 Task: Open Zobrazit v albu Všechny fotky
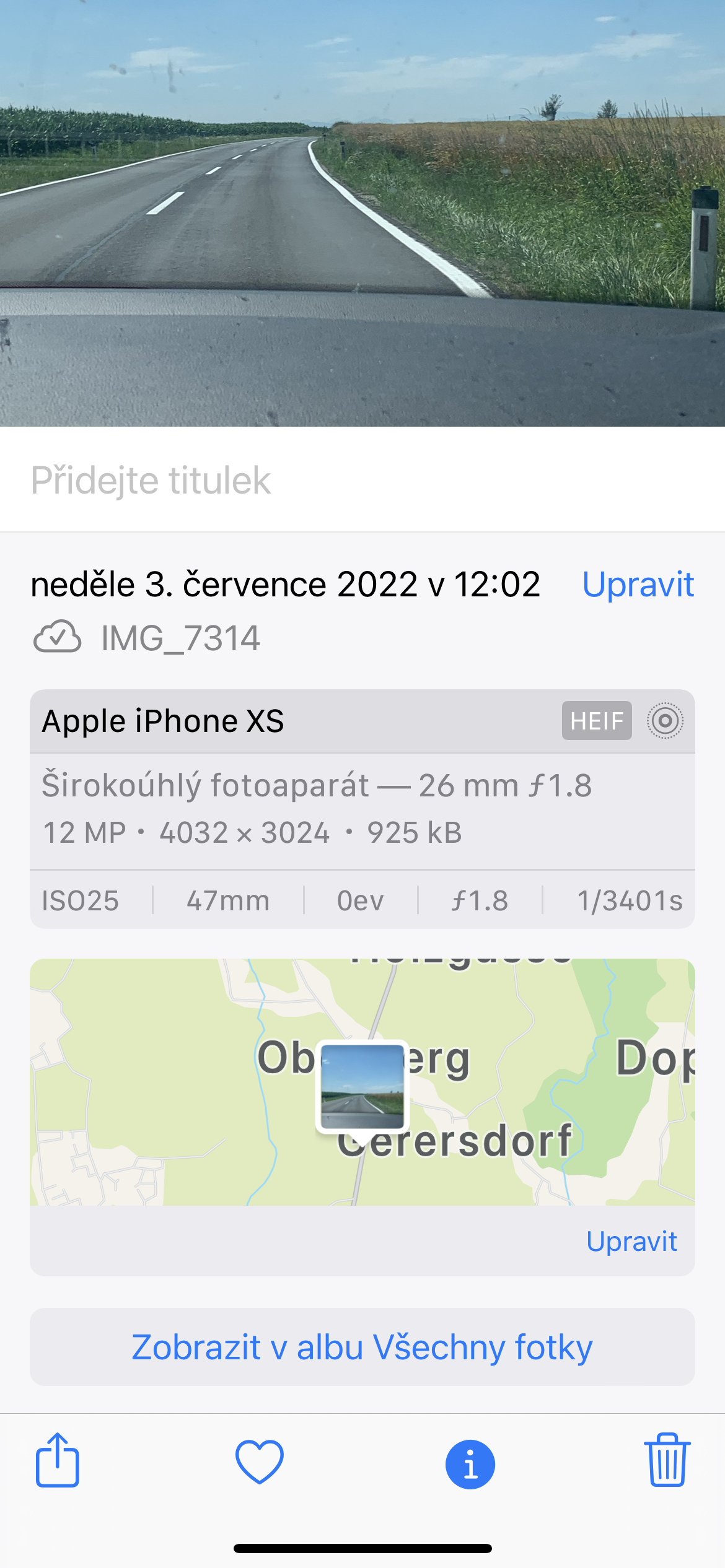(362, 1348)
